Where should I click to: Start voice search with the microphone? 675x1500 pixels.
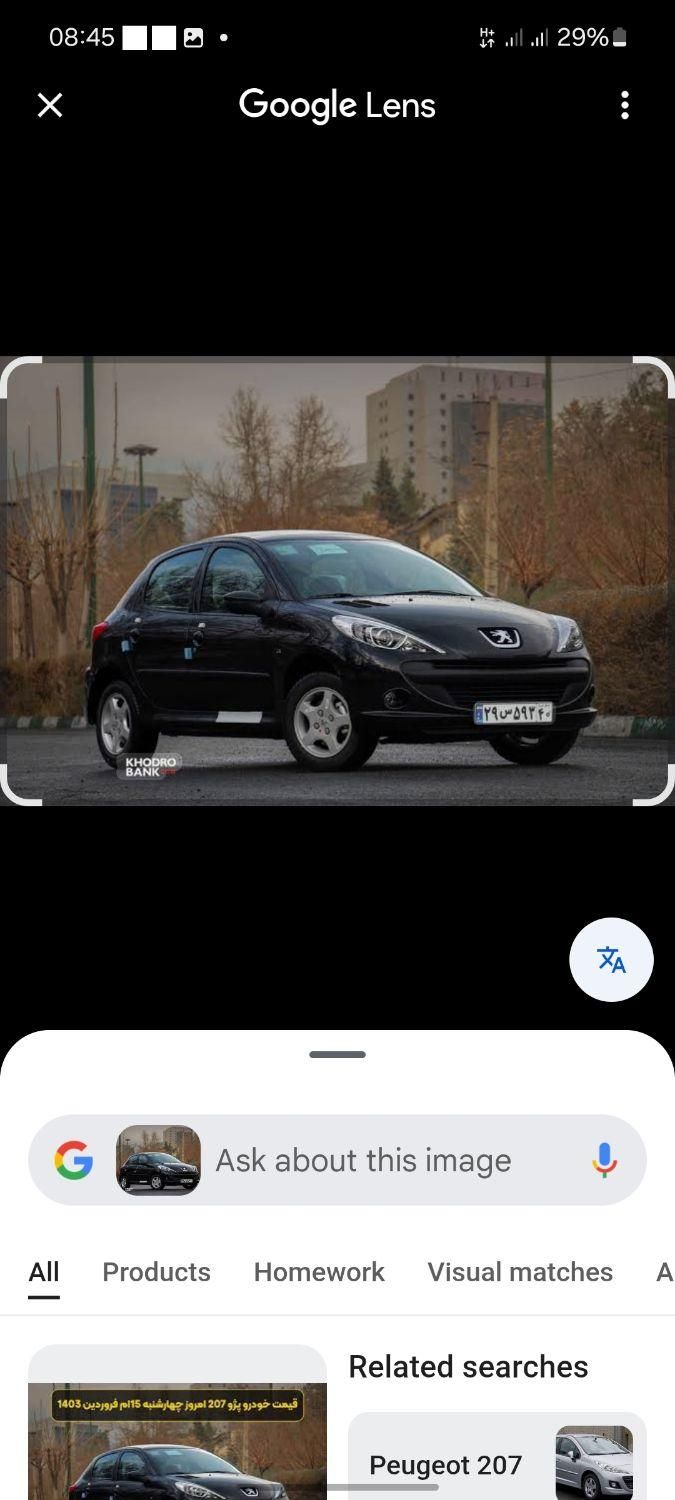pyautogui.click(x=604, y=1161)
